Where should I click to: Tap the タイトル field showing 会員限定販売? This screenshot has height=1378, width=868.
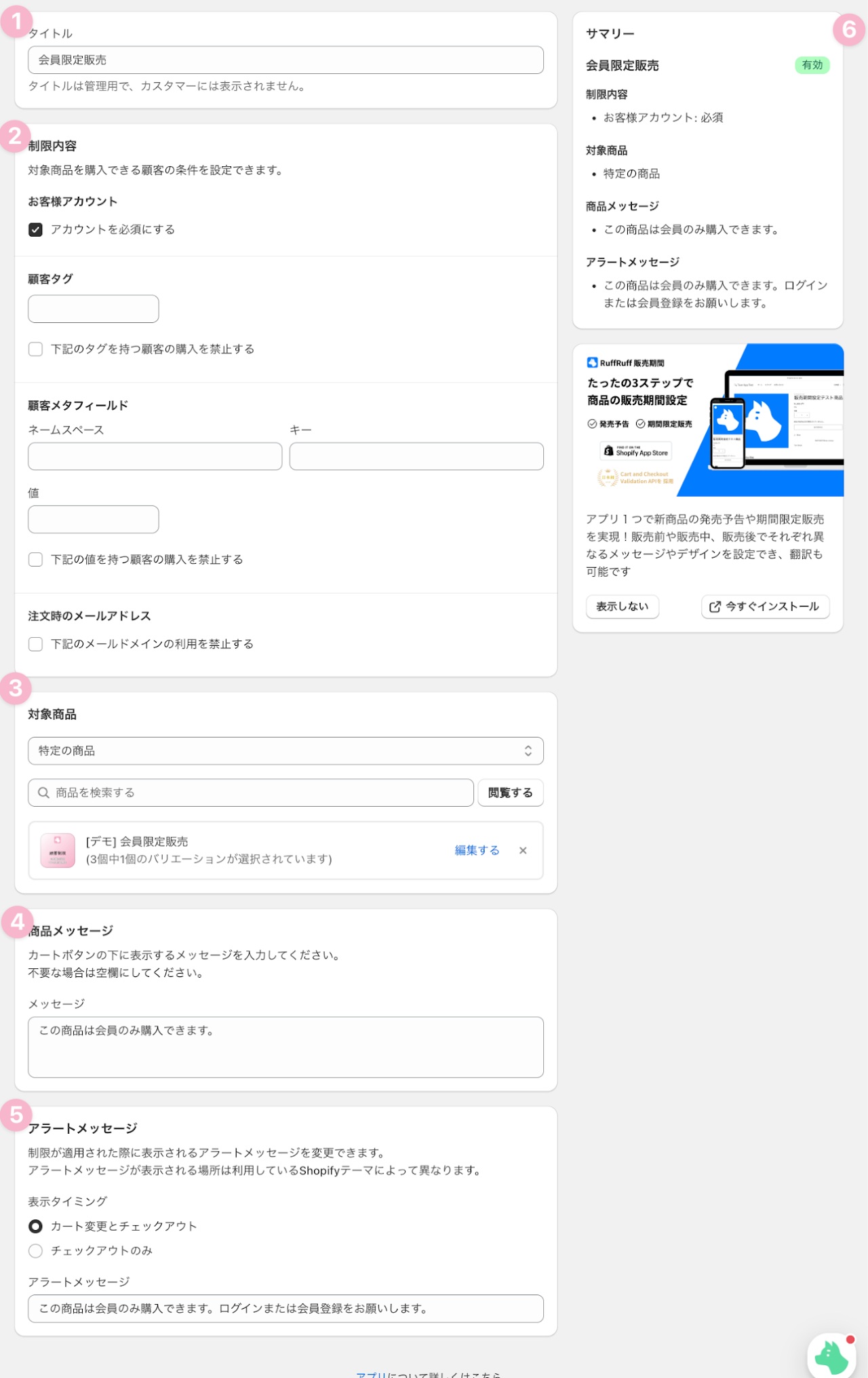(x=285, y=60)
